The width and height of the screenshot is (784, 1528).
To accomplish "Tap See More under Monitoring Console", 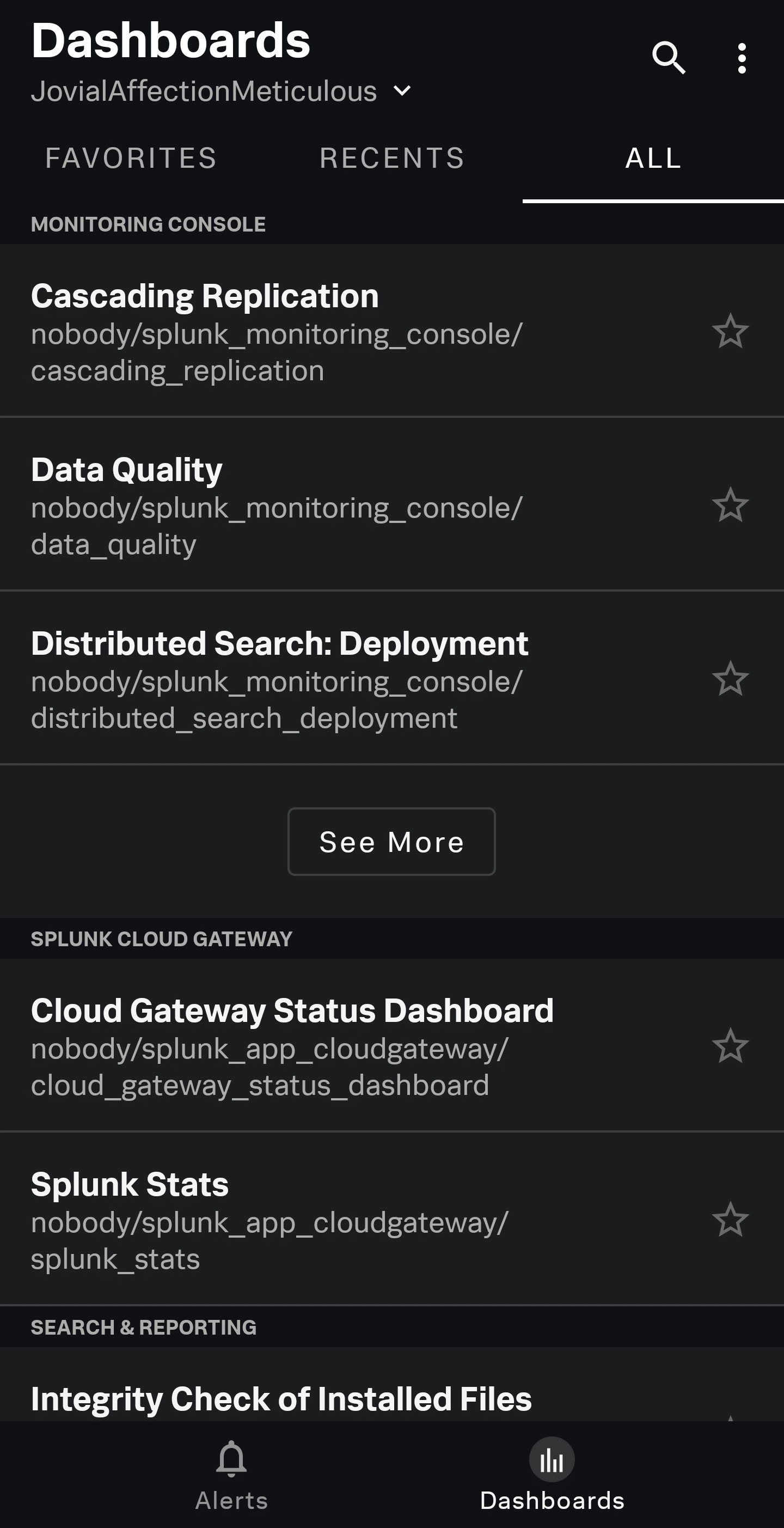I will click(x=391, y=842).
